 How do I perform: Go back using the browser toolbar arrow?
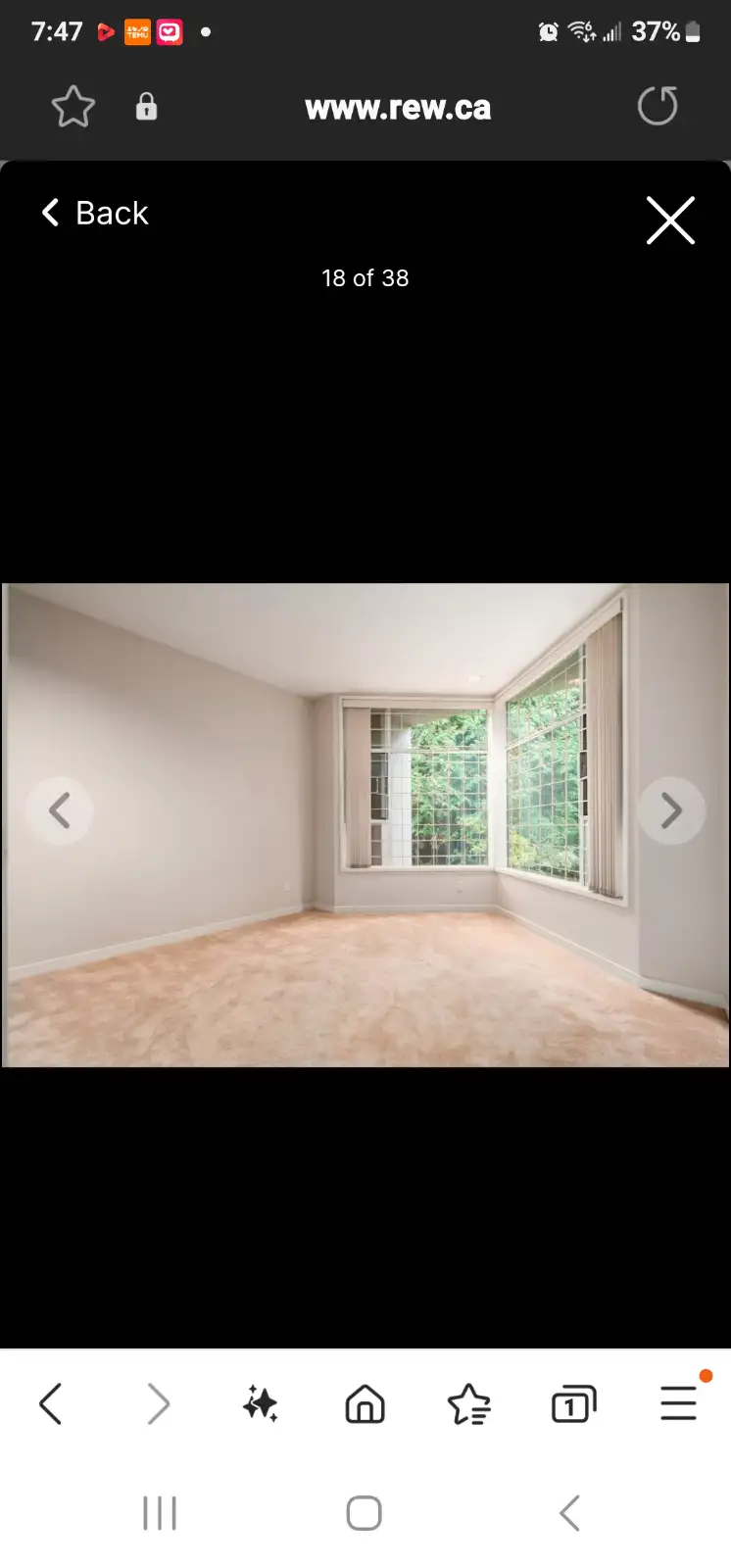coord(51,1404)
